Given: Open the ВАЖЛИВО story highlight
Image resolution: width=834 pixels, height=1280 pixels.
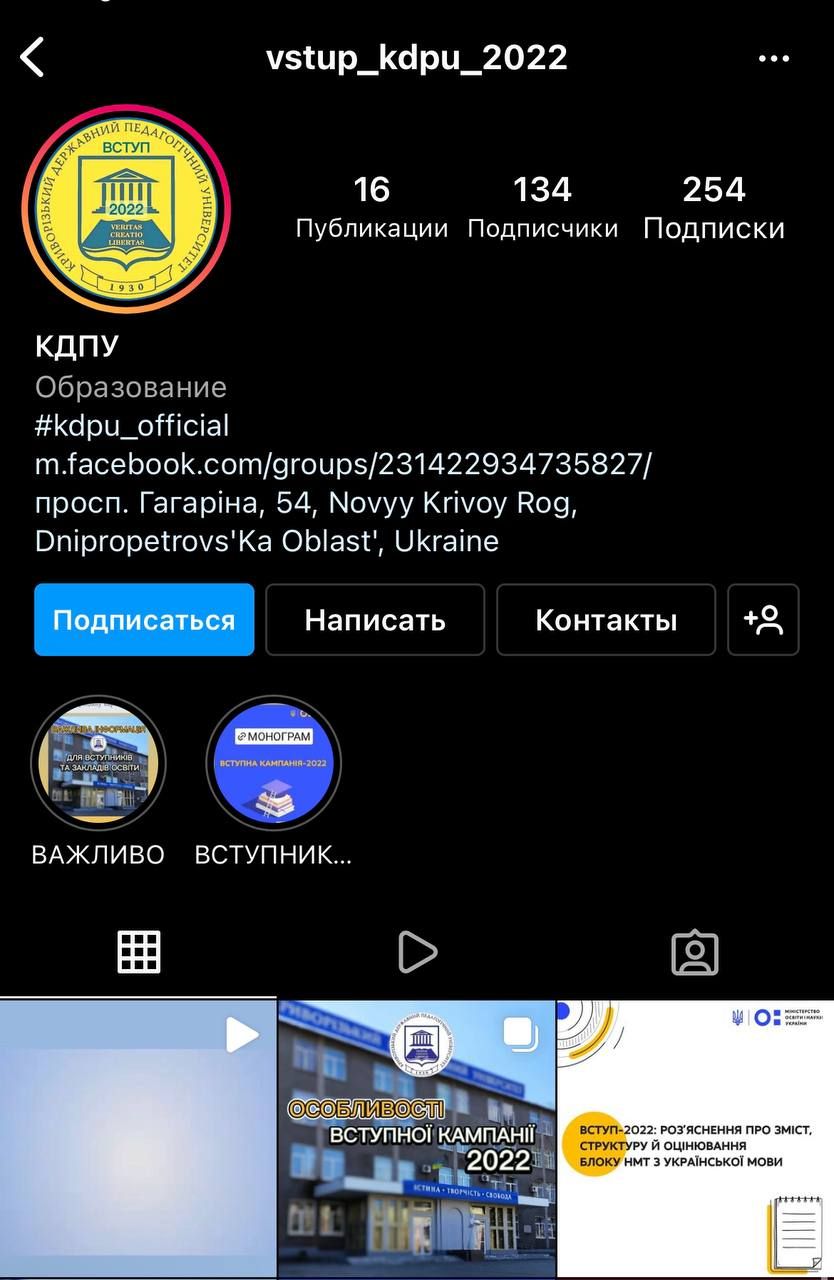Looking at the screenshot, I should tap(98, 764).
